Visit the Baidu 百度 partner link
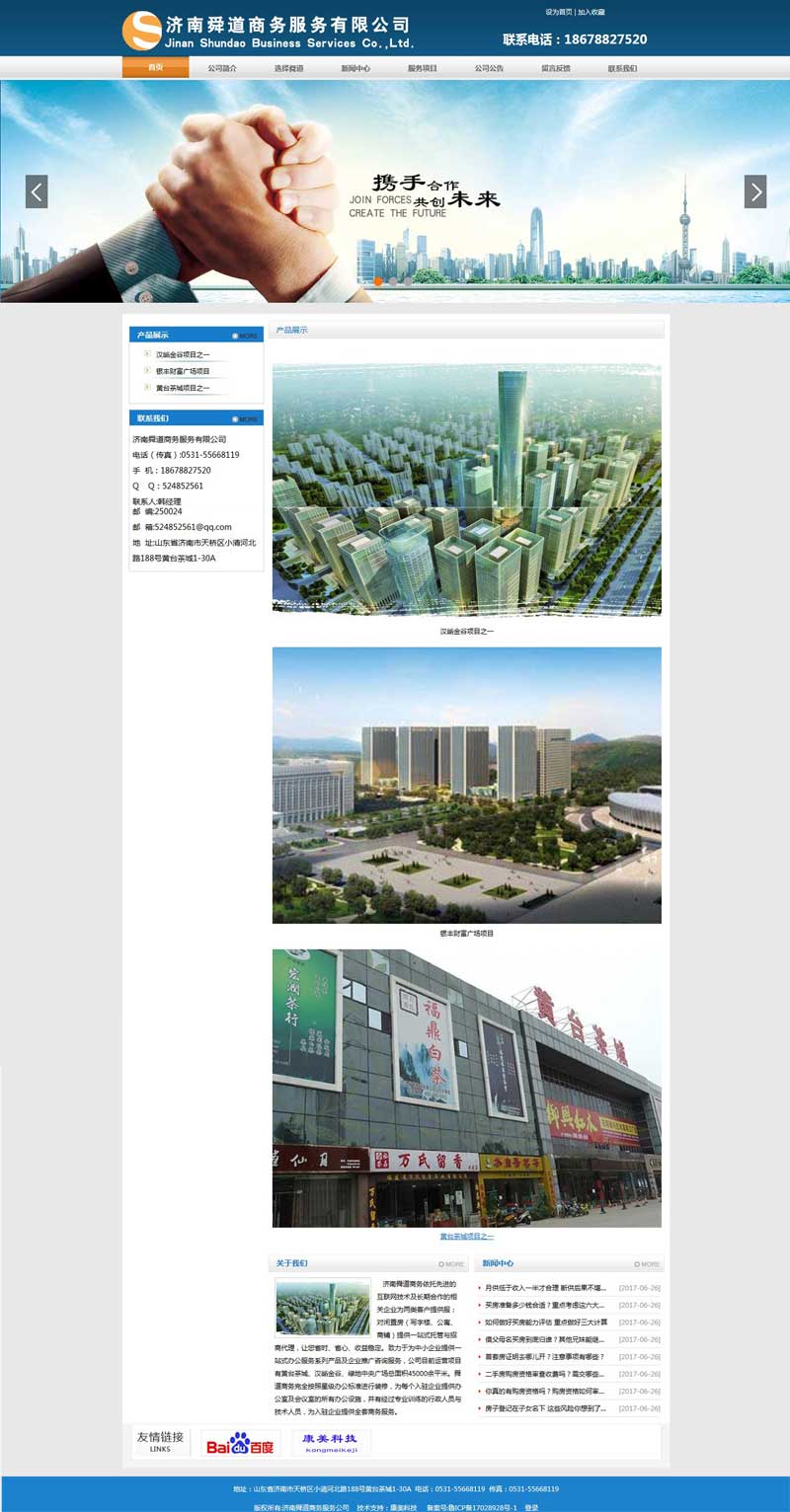790x1512 pixels. point(241,1443)
